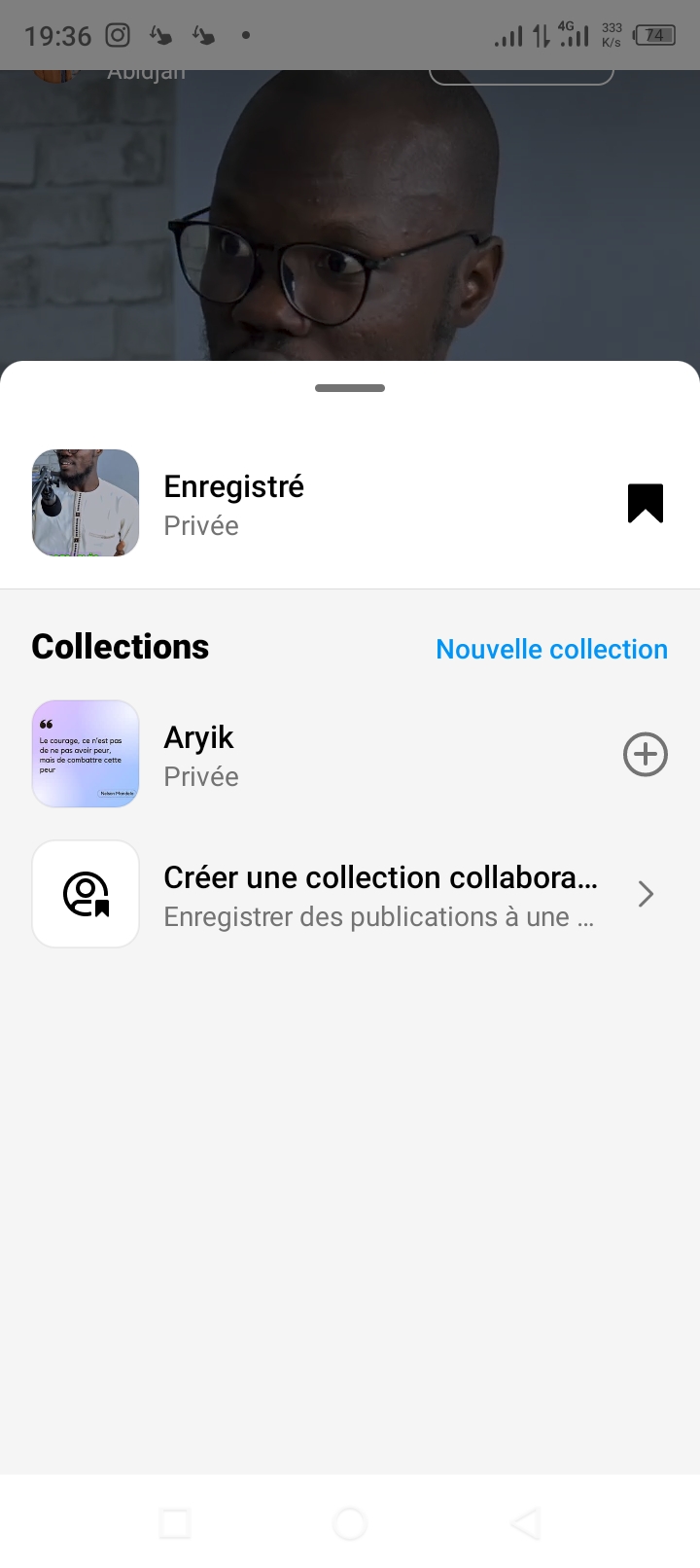Add post to the Aryik collection
The image size is (700, 1568).
(x=645, y=755)
